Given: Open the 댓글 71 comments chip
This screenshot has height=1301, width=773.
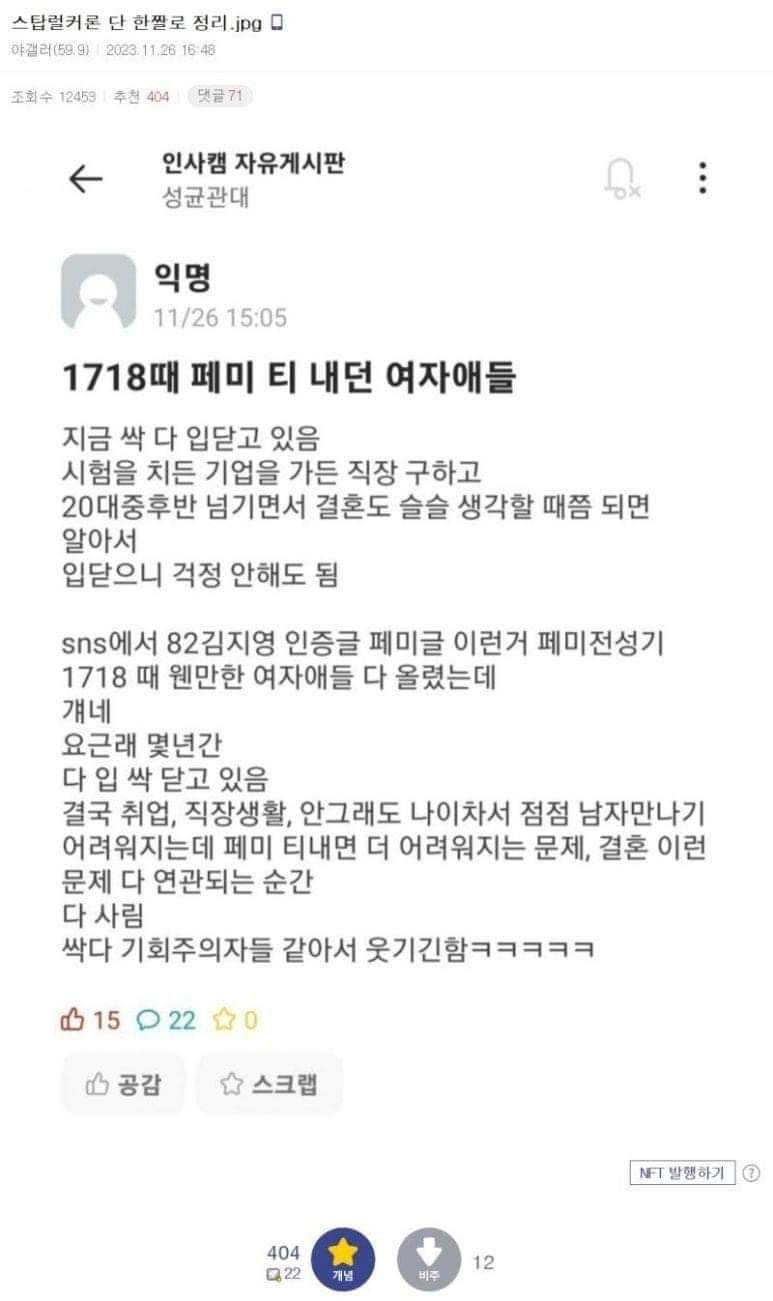Looking at the screenshot, I should click(x=219, y=96).
